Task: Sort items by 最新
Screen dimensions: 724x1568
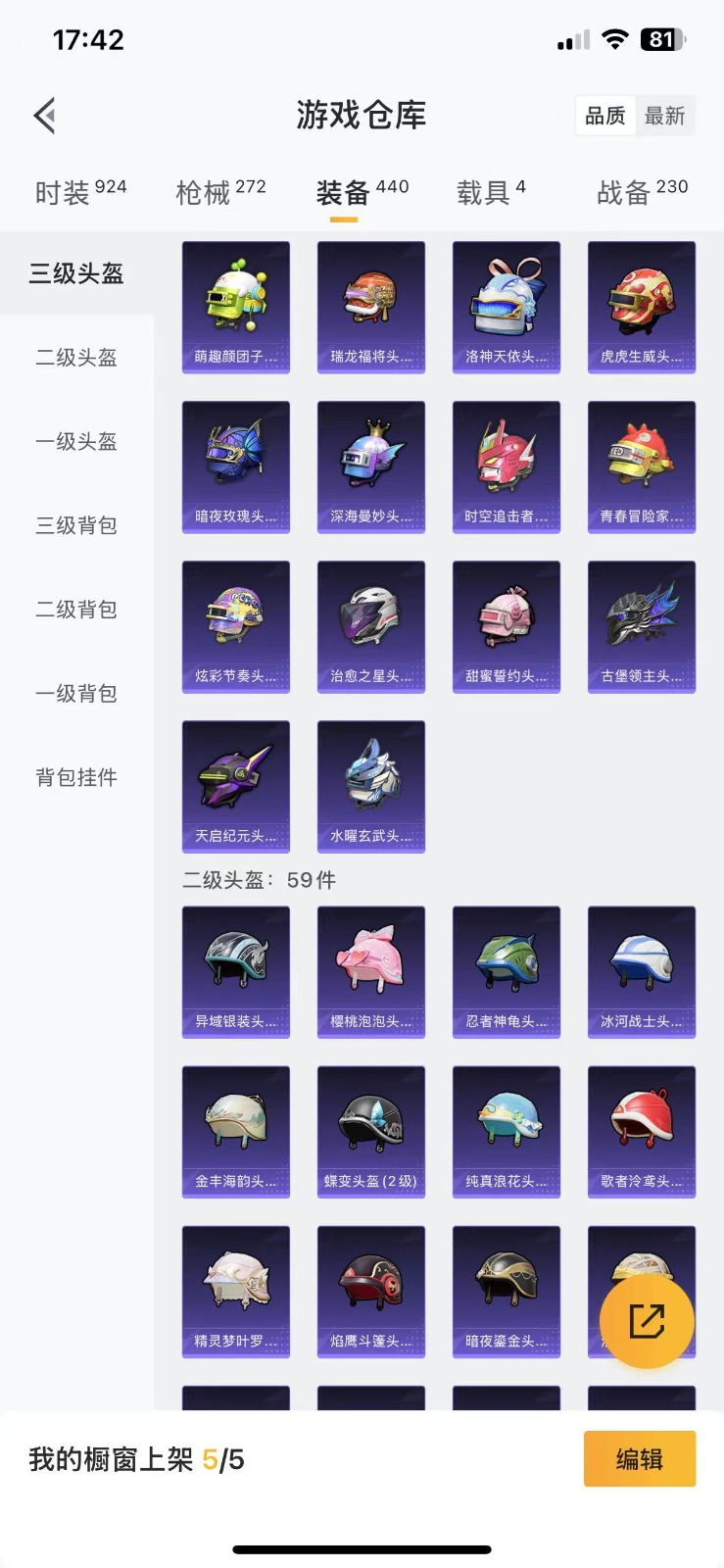Action: coord(664,116)
